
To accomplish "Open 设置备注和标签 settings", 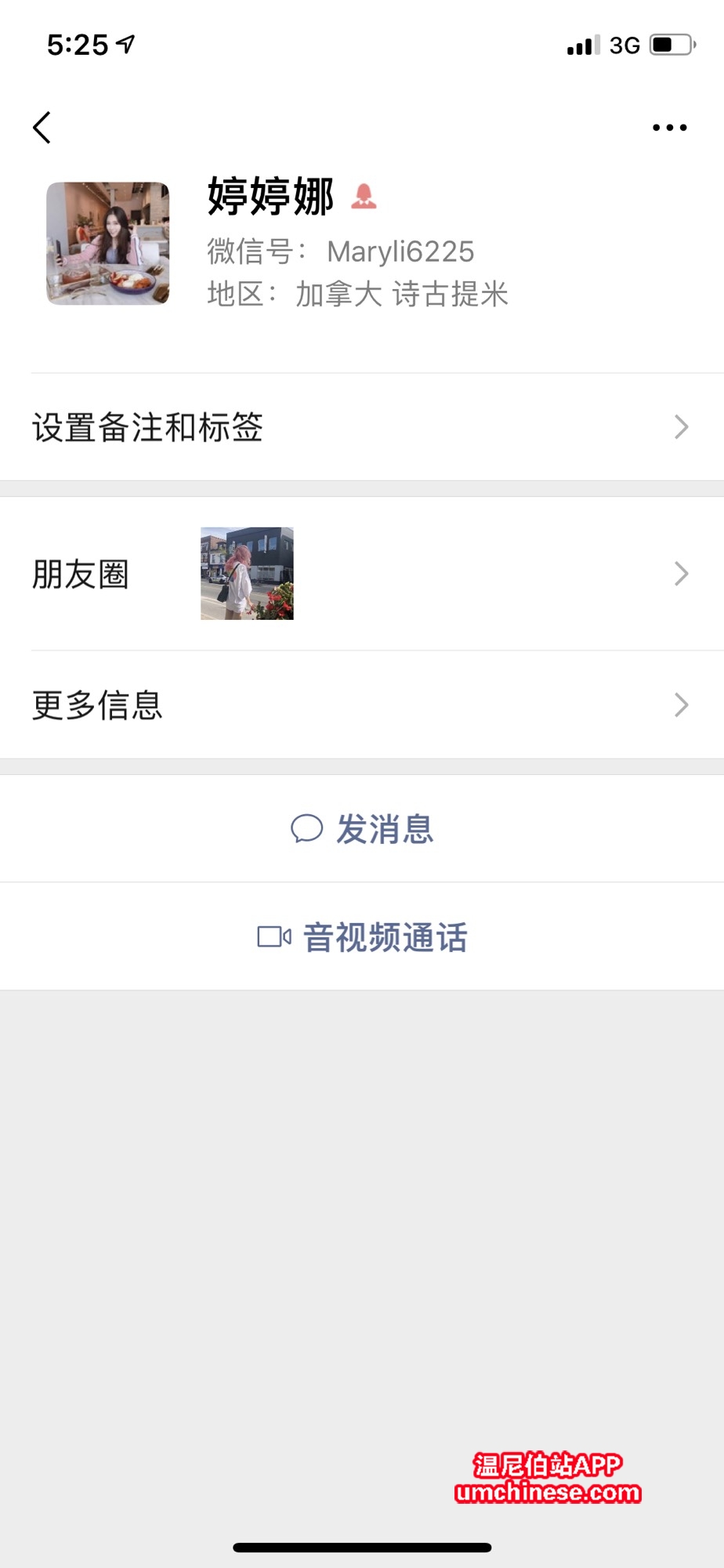I will pos(362,427).
